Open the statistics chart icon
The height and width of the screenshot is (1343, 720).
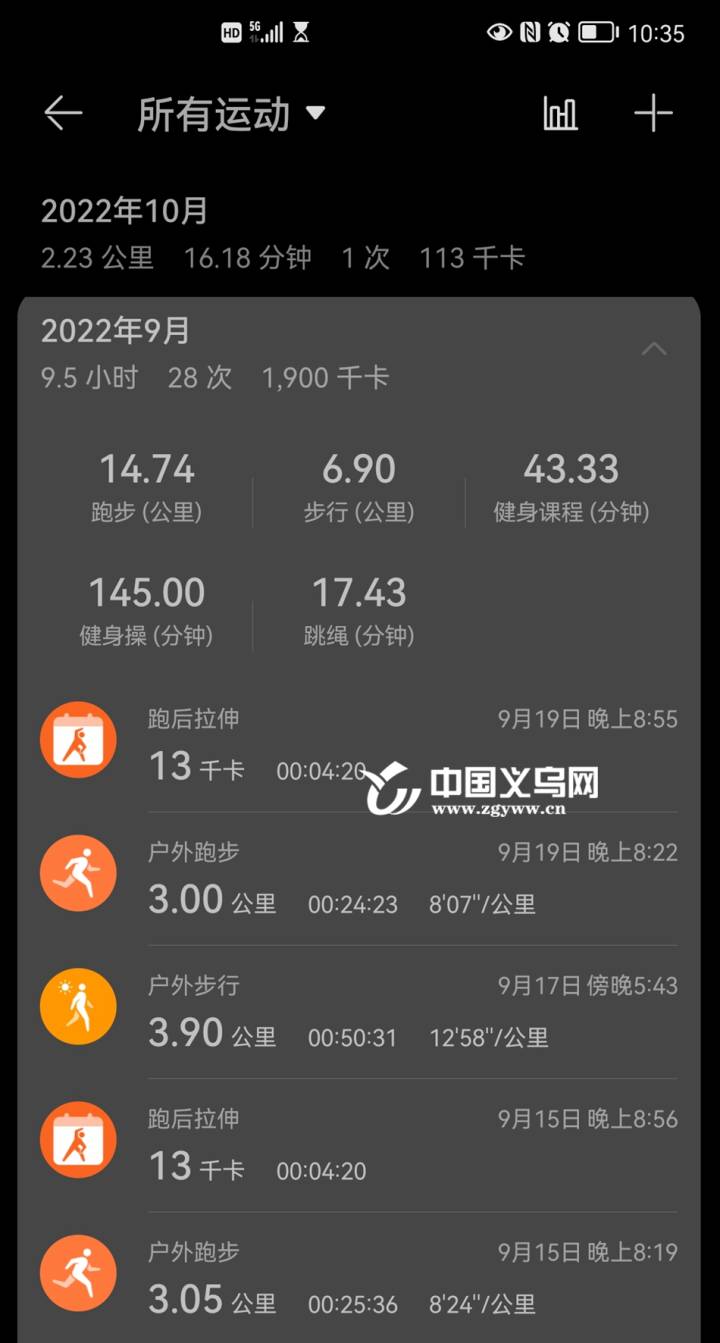(x=559, y=114)
